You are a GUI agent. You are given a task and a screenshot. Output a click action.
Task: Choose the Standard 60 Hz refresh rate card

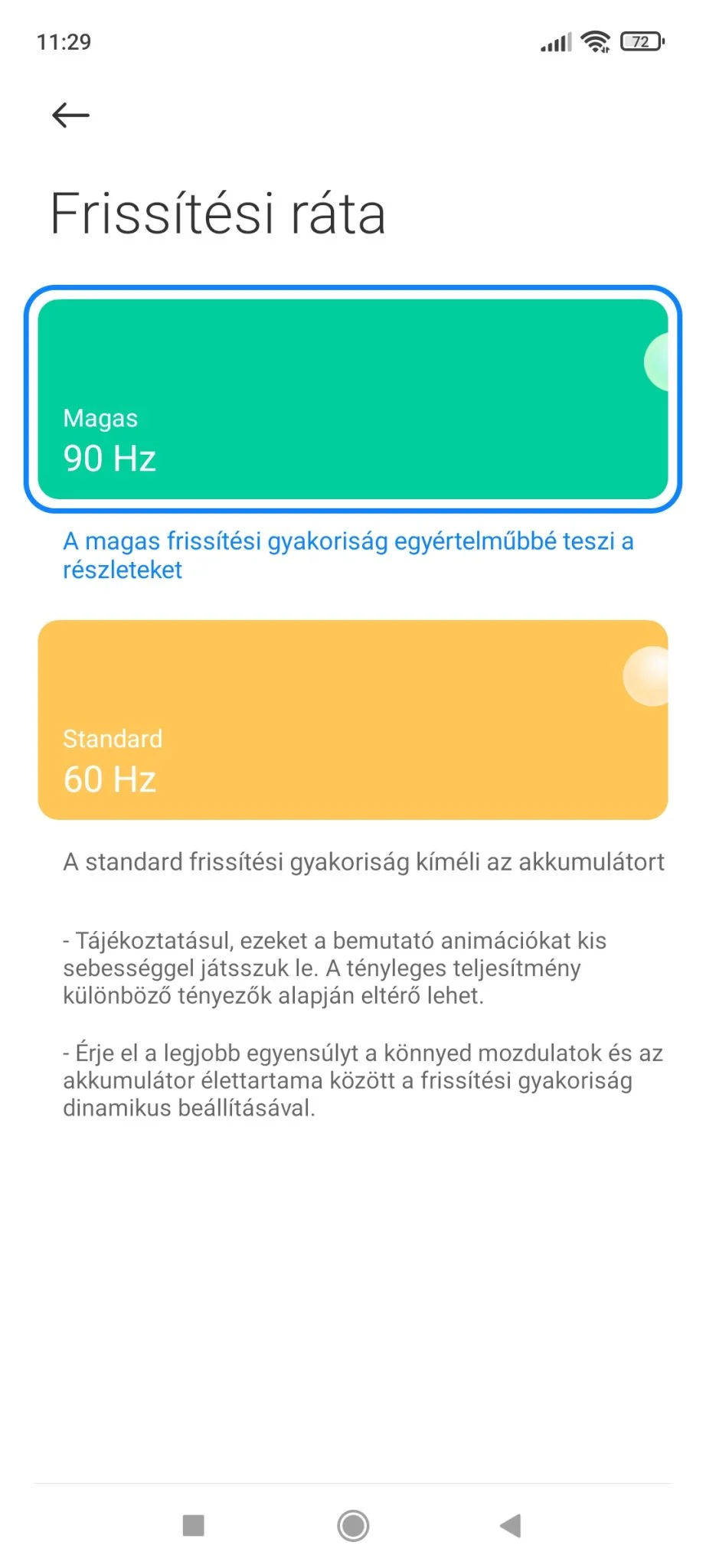tap(352, 720)
